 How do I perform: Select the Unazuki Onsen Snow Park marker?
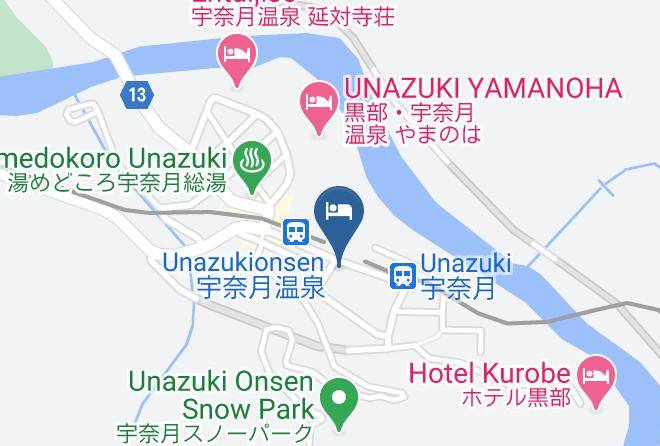pyautogui.click(x=339, y=402)
